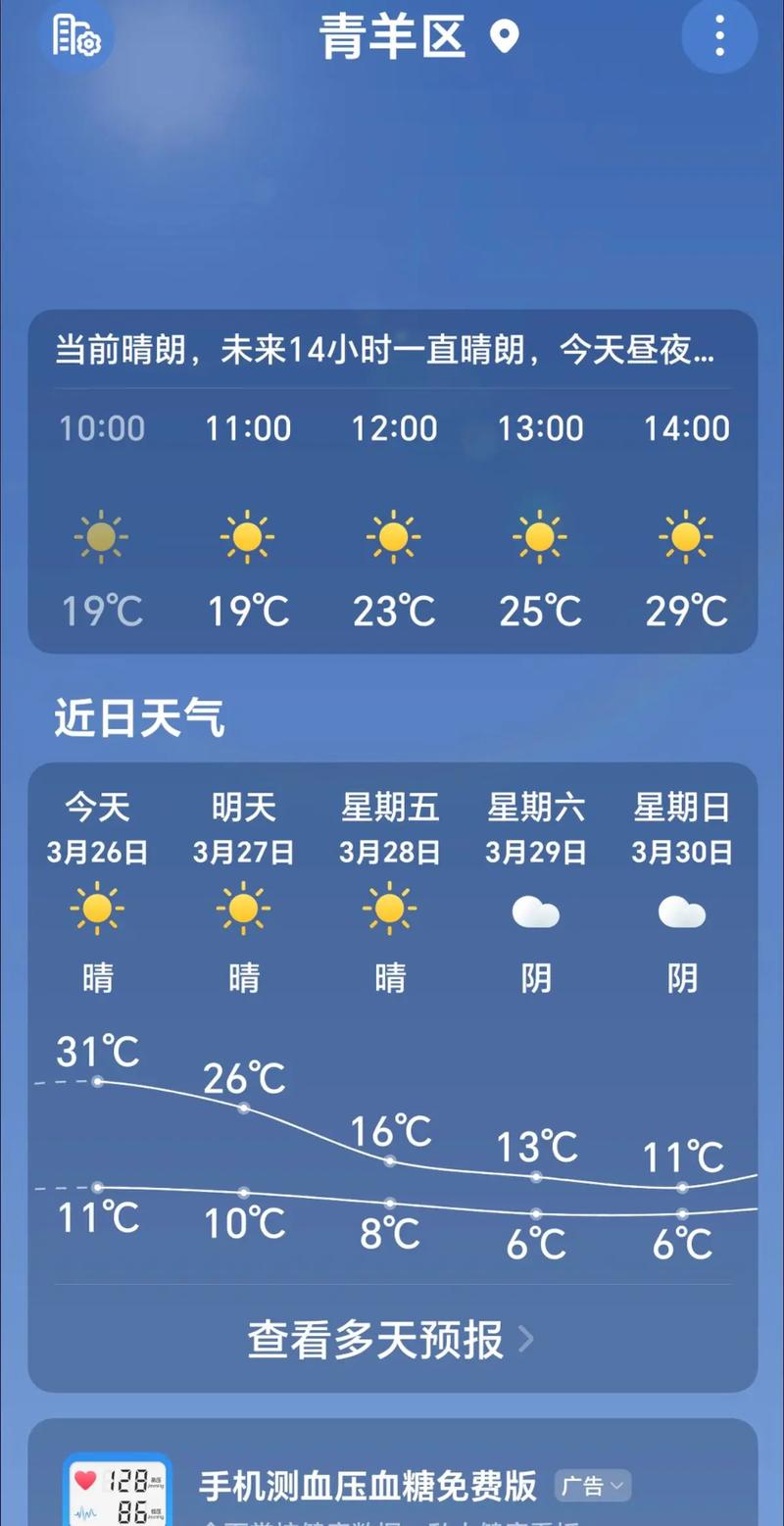
Task: Select the 近日天气 section header
Action: [x=139, y=718]
